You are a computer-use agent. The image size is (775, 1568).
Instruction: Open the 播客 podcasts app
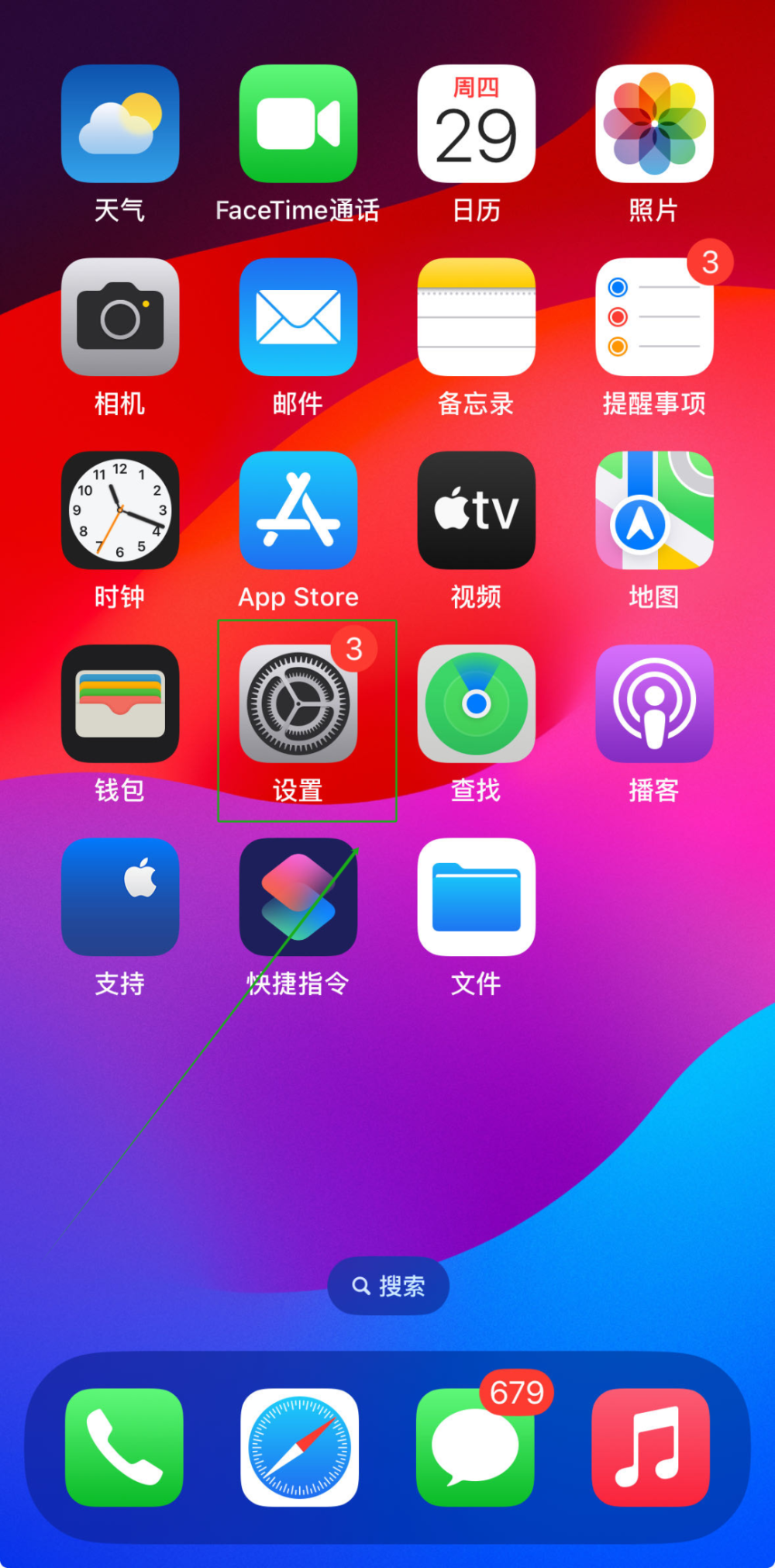(x=654, y=703)
